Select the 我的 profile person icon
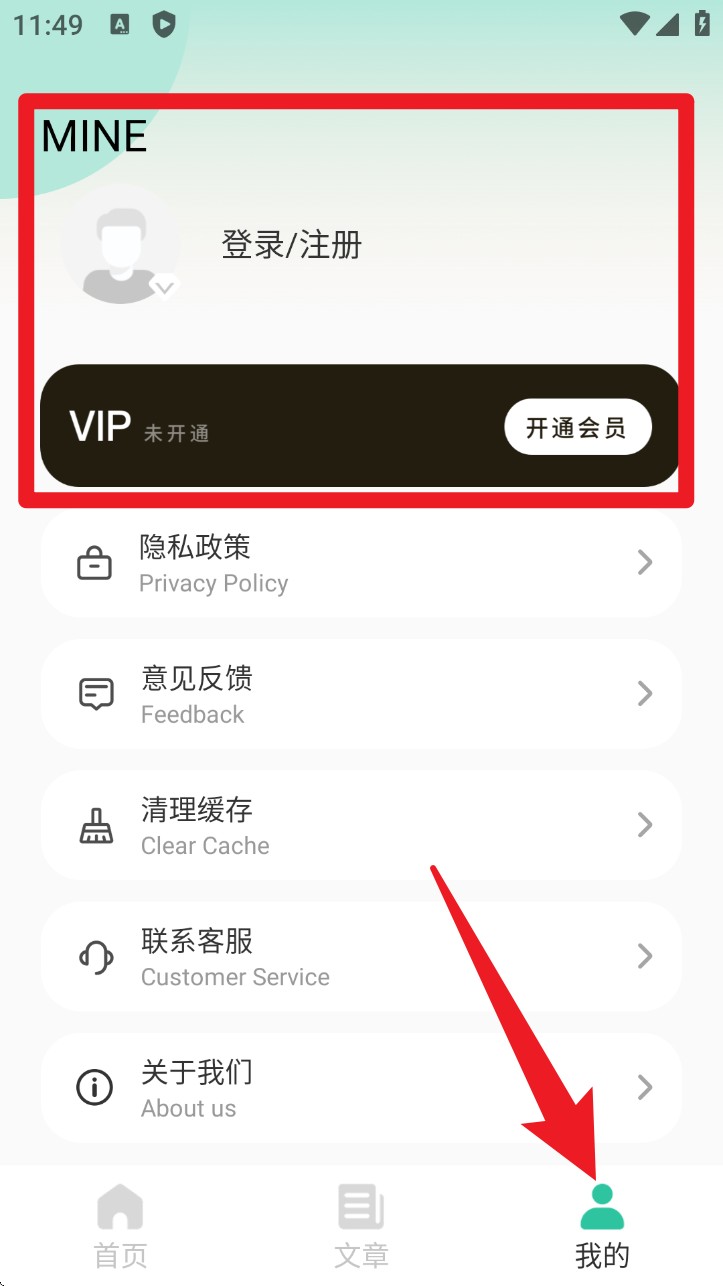The image size is (723, 1286). point(602,1206)
